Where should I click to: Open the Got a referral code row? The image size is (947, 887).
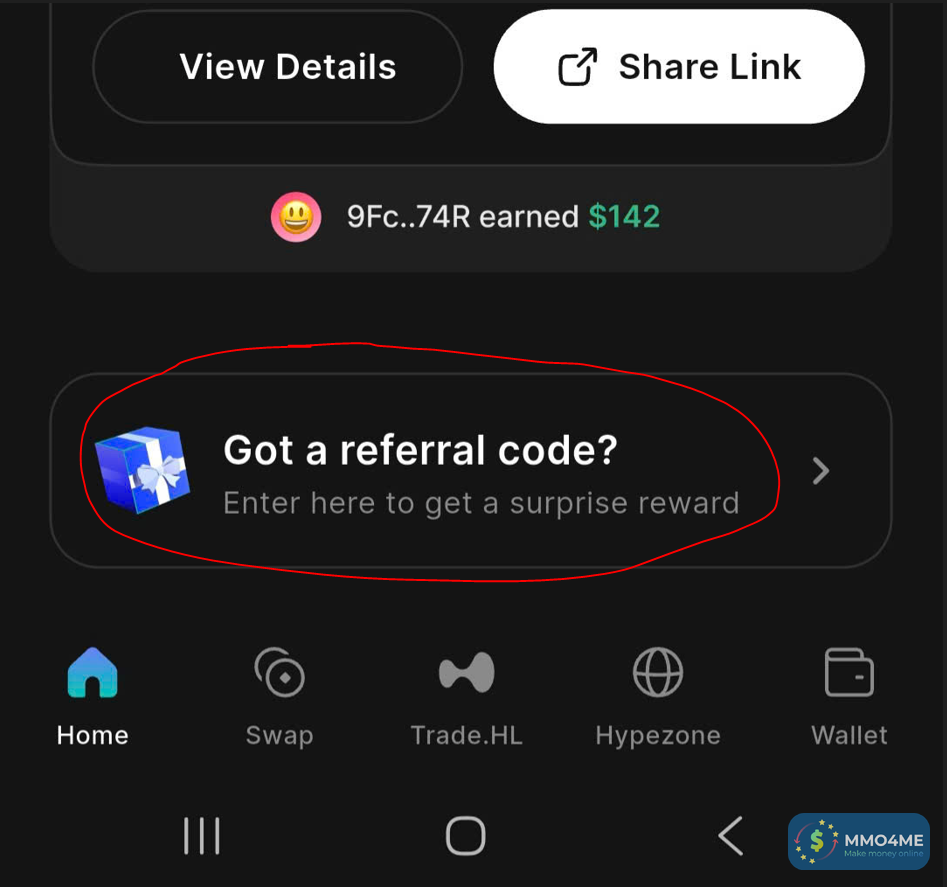coord(470,471)
